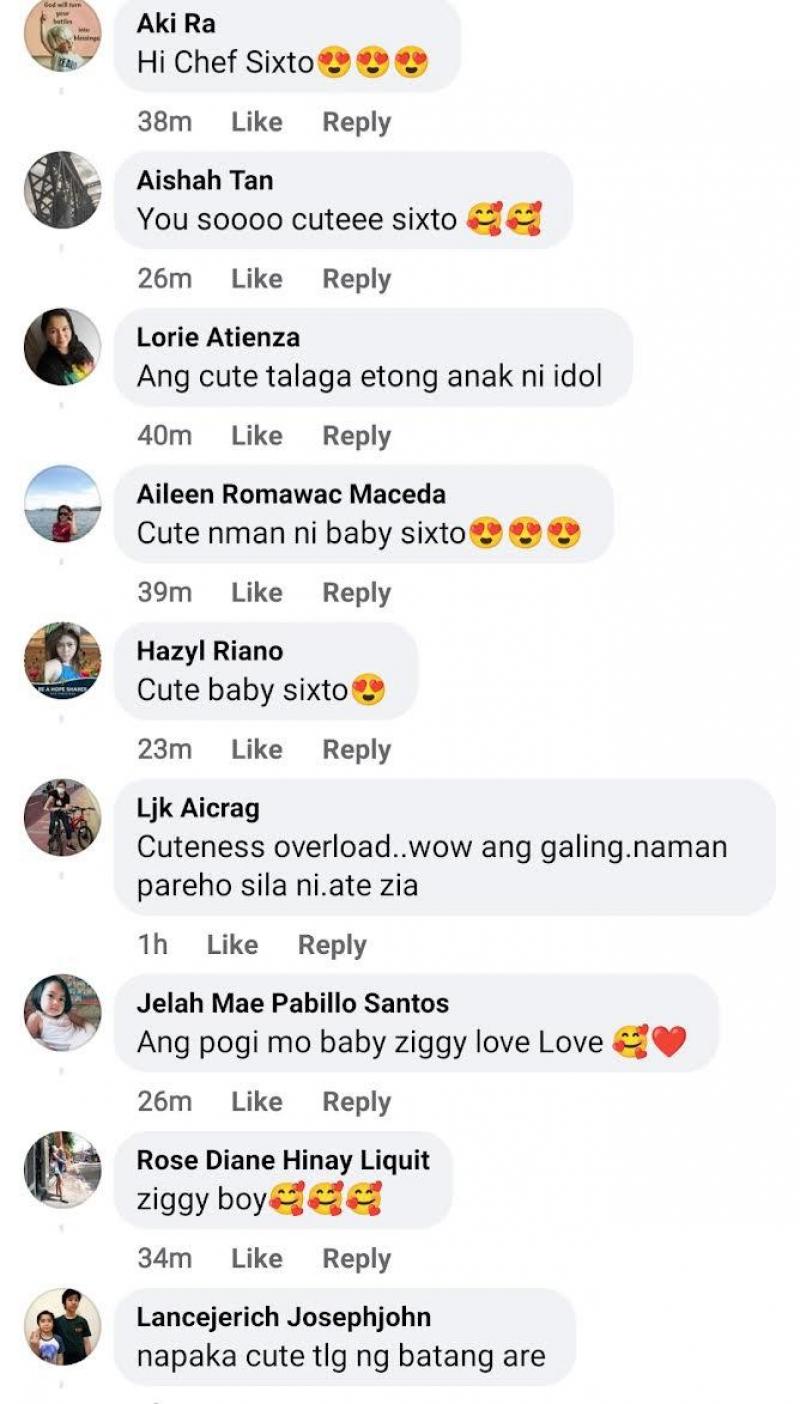The width and height of the screenshot is (800, 1404).
Task: Open Ljk Aicrag's profile by name
Action: (x=197, y=808)
